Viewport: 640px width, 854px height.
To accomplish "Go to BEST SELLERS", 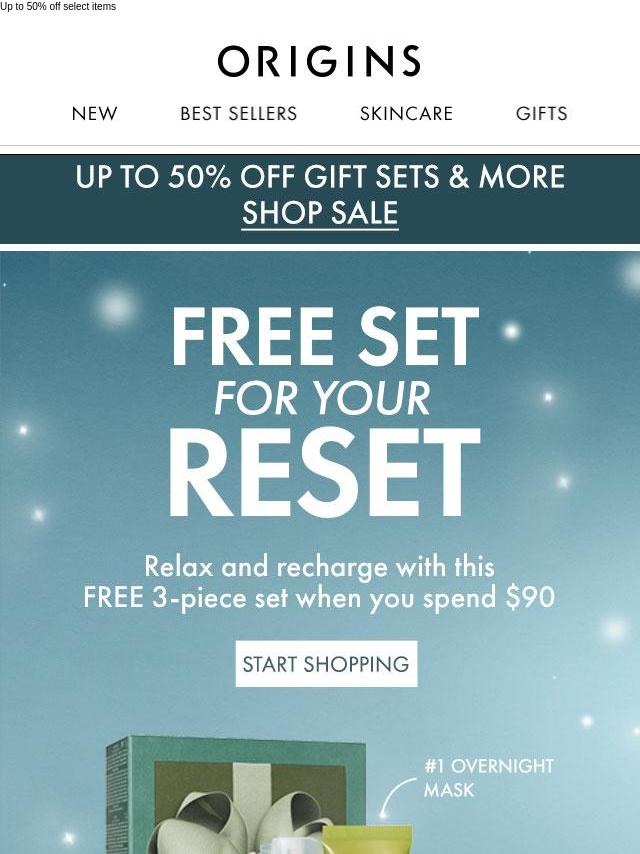I will [x=238, y=114].
